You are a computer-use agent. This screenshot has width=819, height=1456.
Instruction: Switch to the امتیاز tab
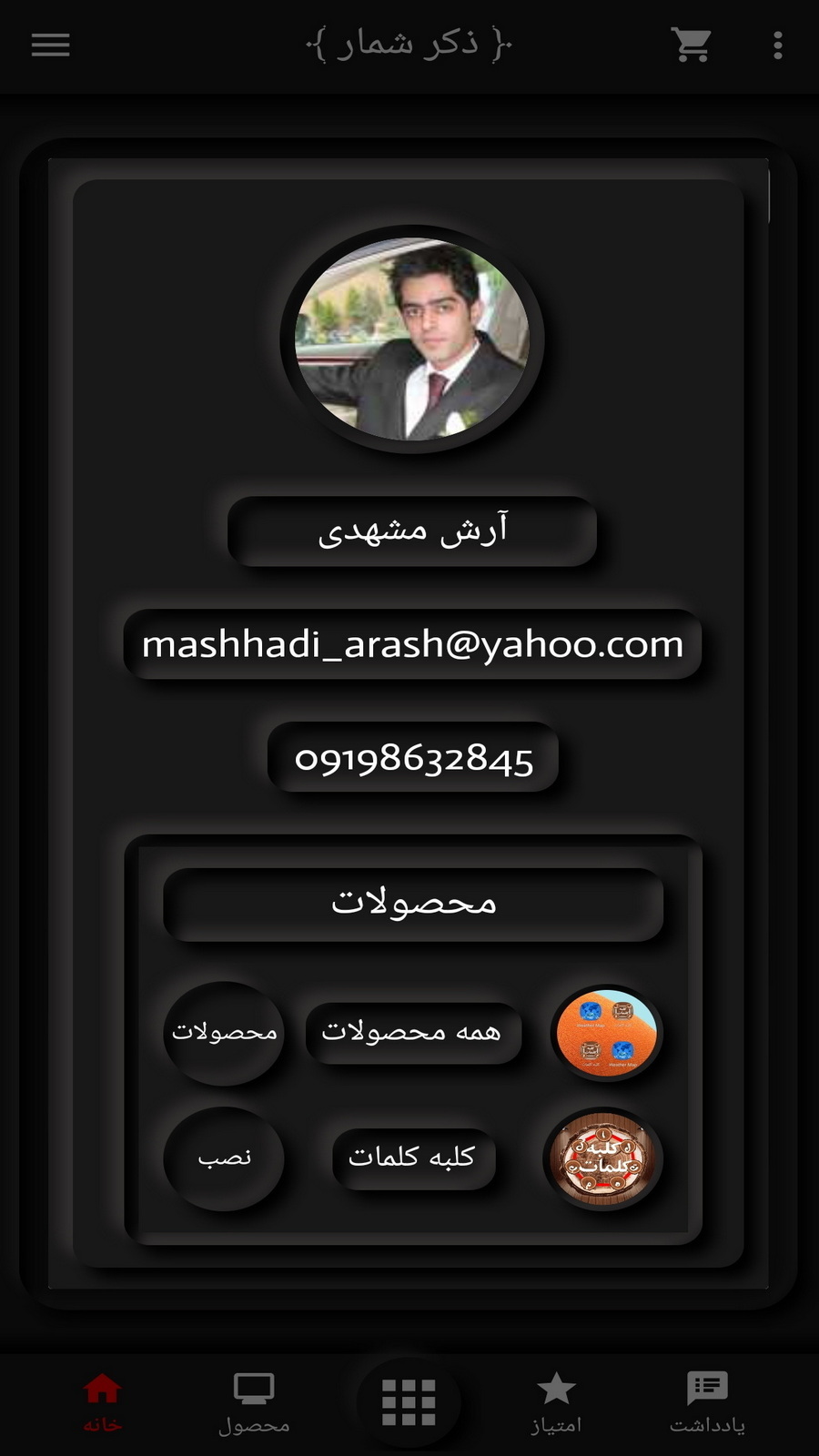point(556,1402)
